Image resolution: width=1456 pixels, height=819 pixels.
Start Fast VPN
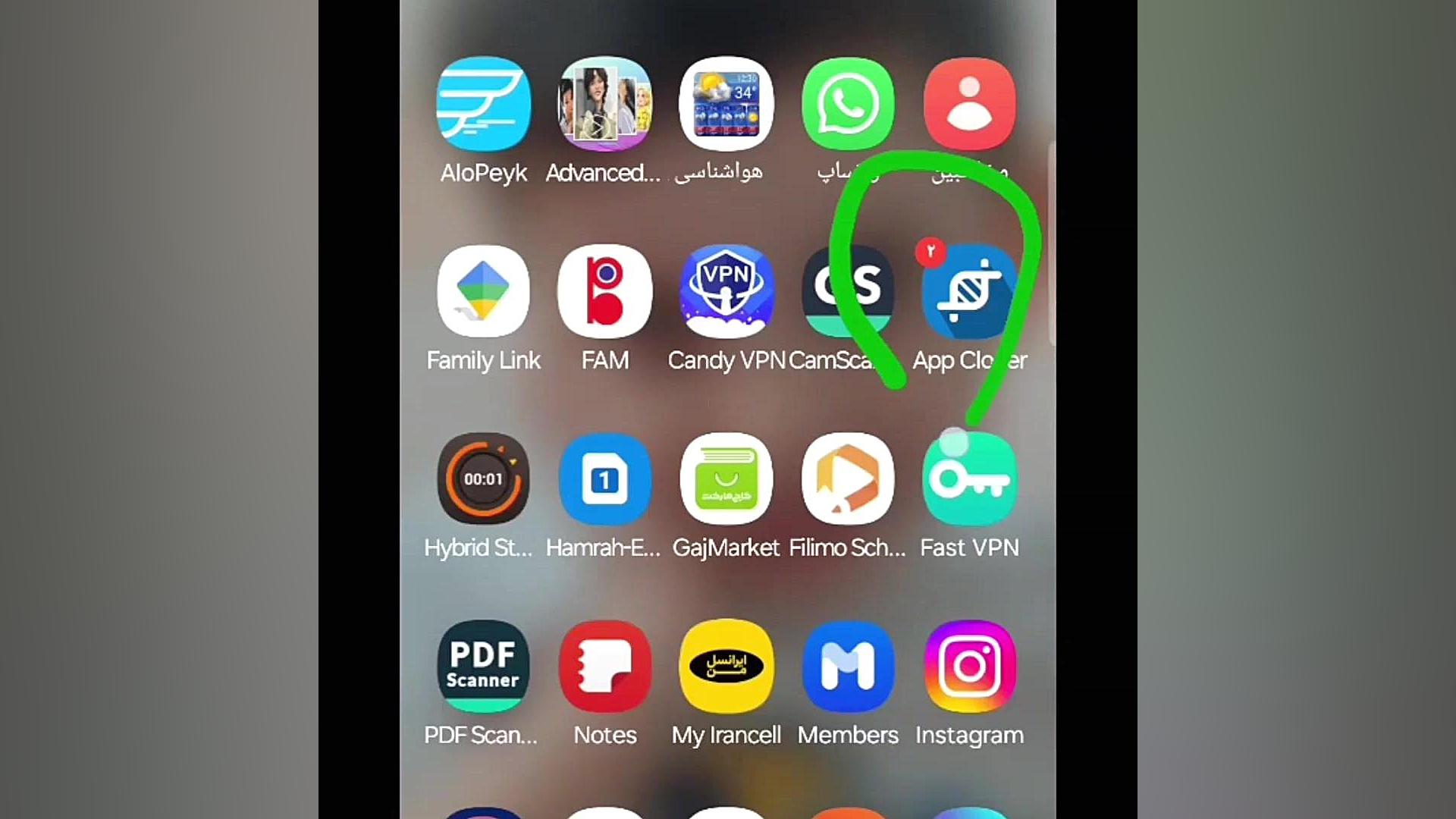969,479
